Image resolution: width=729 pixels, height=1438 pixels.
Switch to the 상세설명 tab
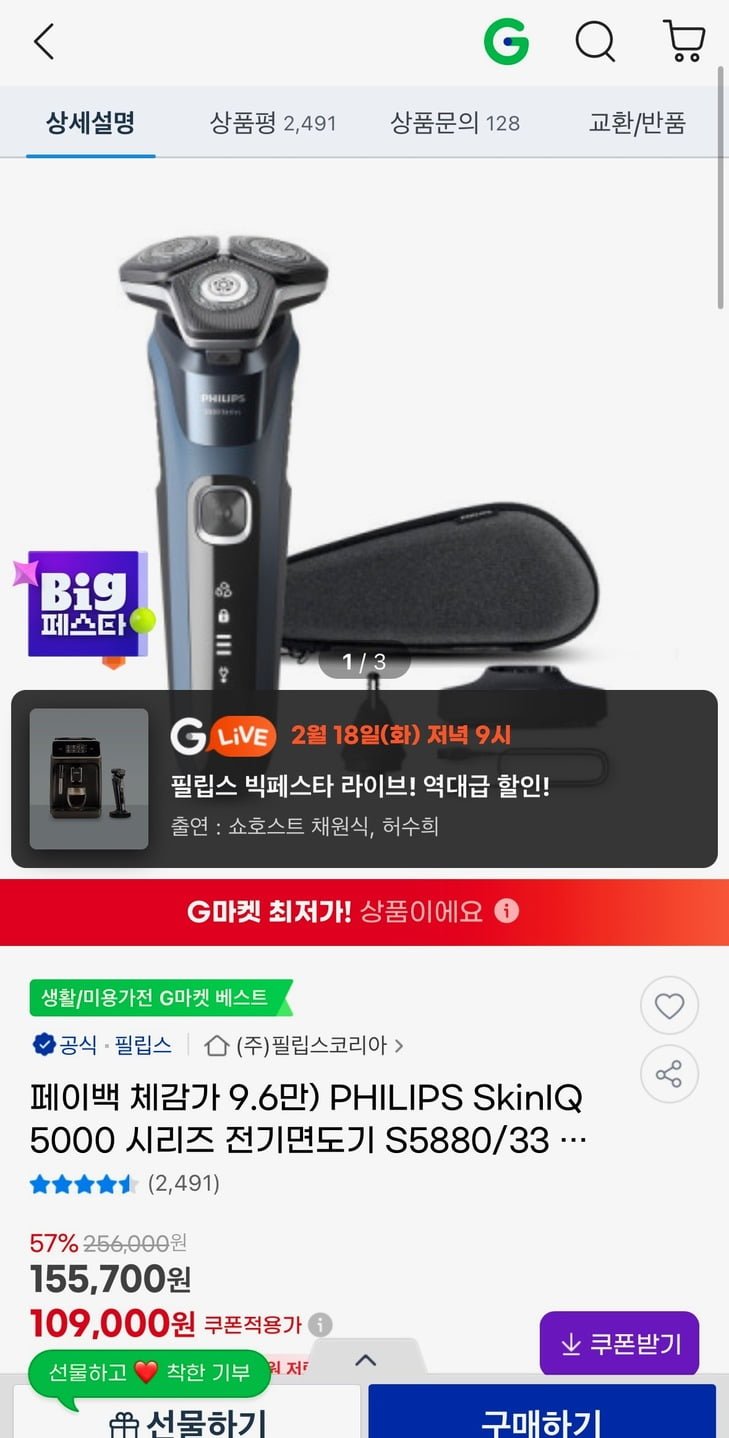click(90, 123)
